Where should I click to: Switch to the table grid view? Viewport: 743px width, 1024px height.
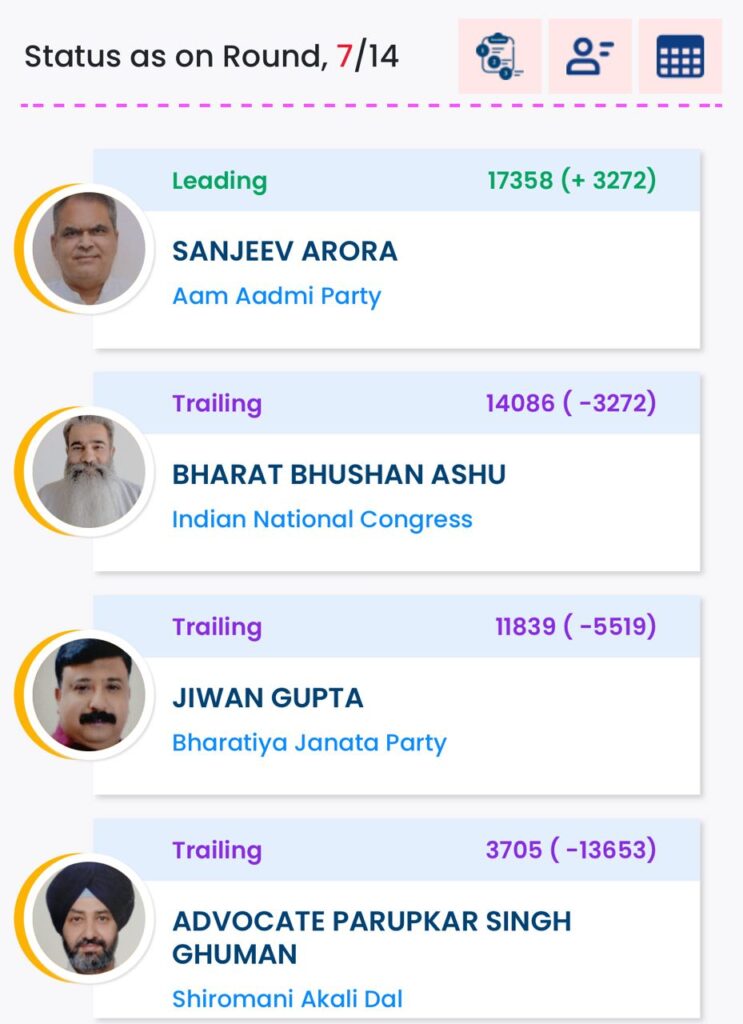tap(680, 56)
